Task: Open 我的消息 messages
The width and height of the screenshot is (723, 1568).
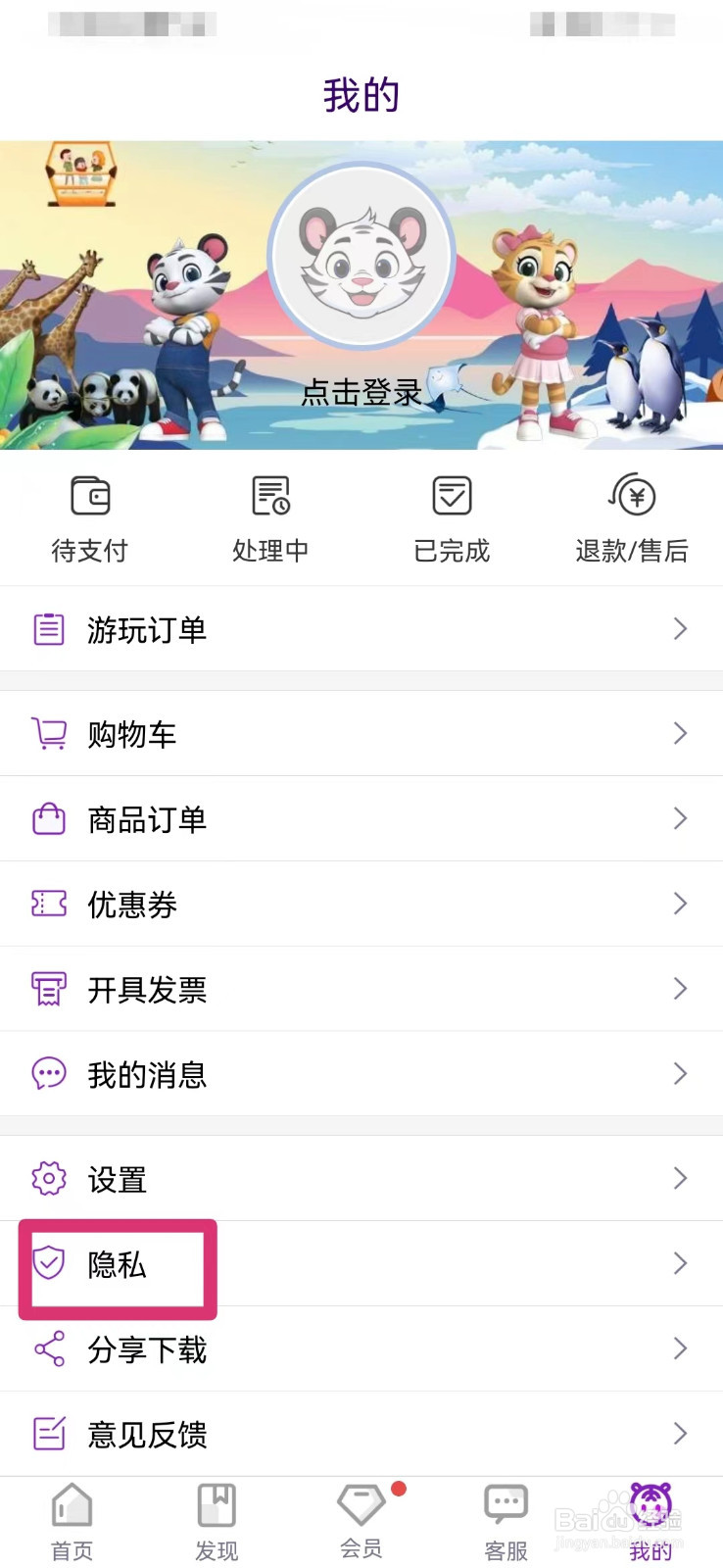Action: 361,1074
